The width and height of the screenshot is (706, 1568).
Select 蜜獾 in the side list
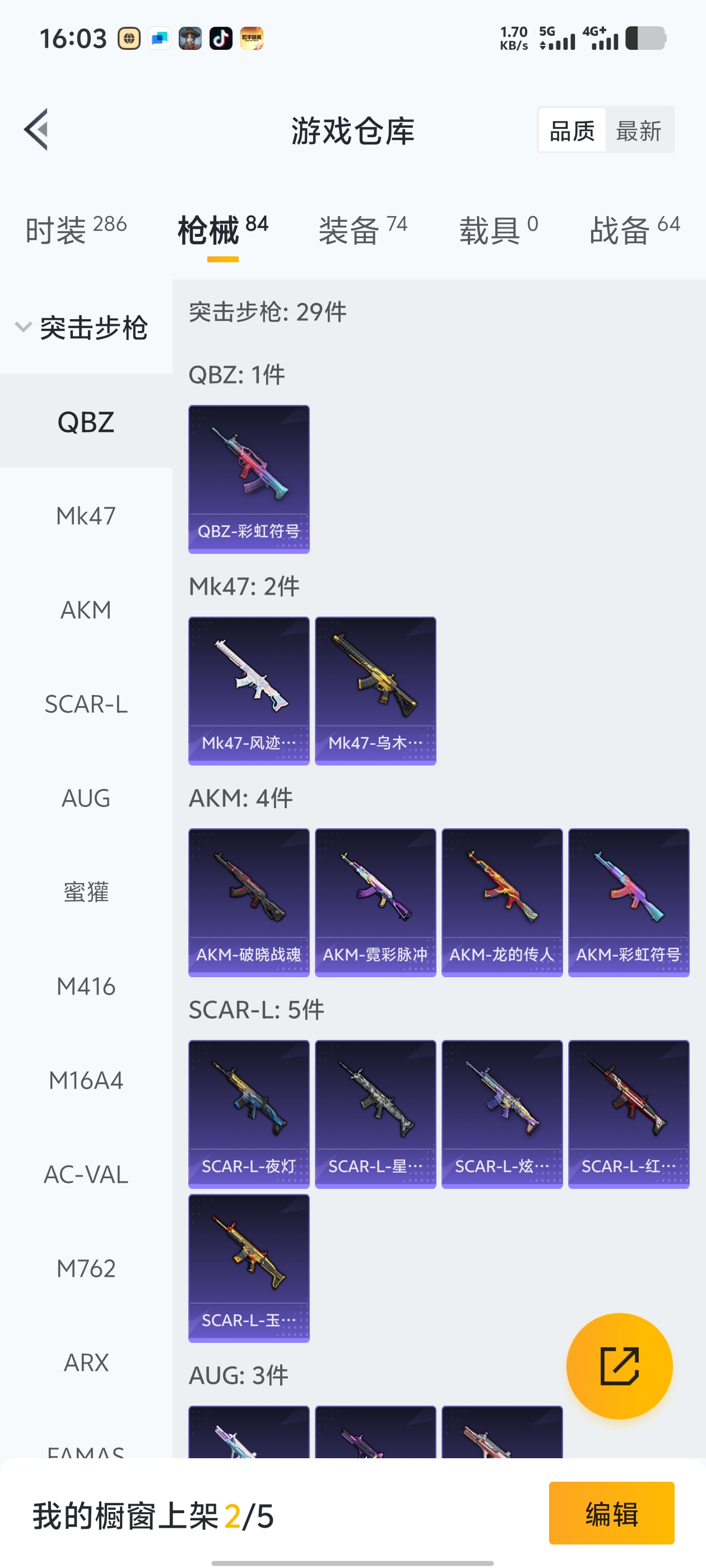click(86, 892)
